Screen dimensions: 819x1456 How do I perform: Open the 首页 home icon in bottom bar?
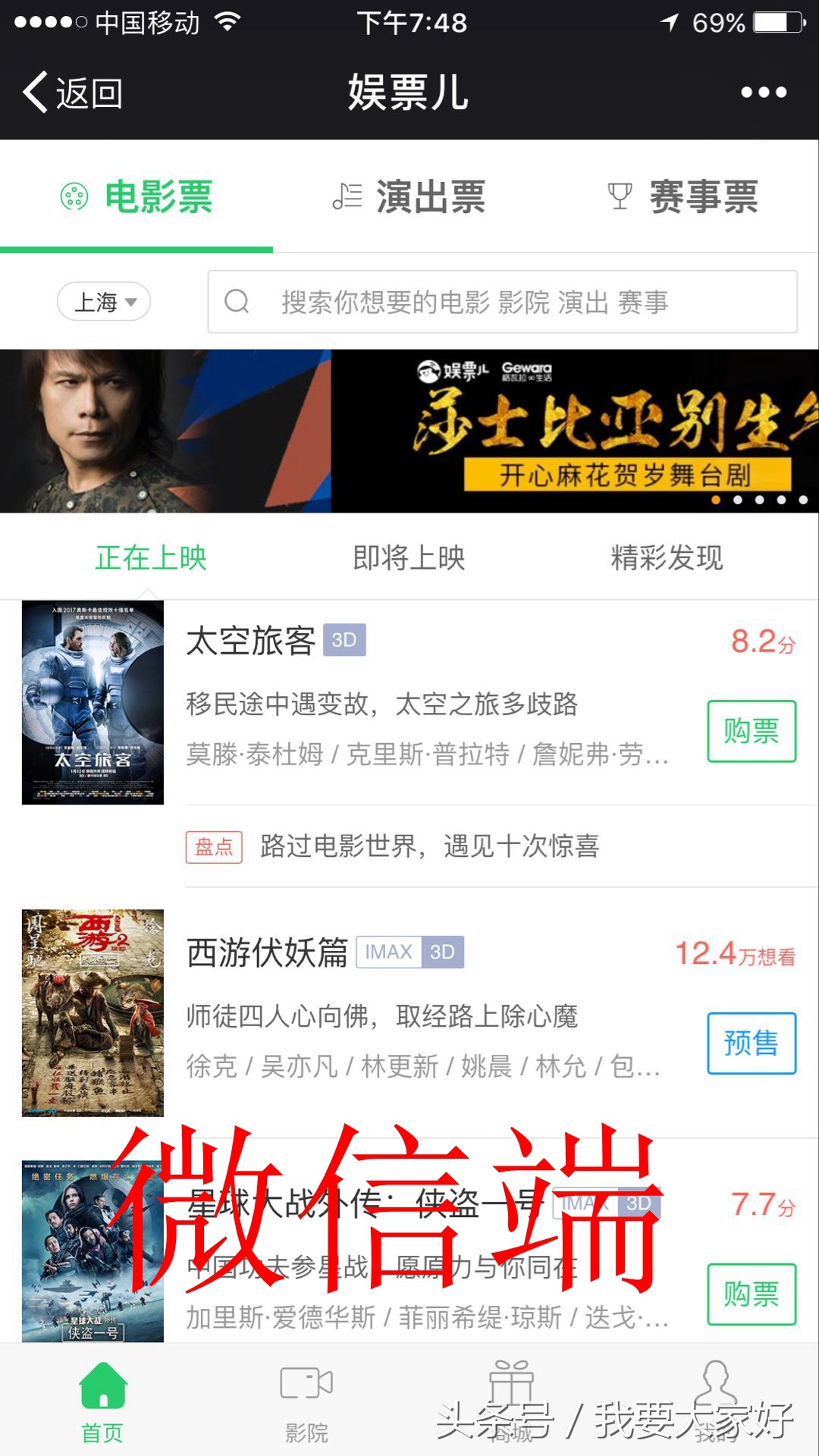pyautogui.click(x=102, y=1385)
